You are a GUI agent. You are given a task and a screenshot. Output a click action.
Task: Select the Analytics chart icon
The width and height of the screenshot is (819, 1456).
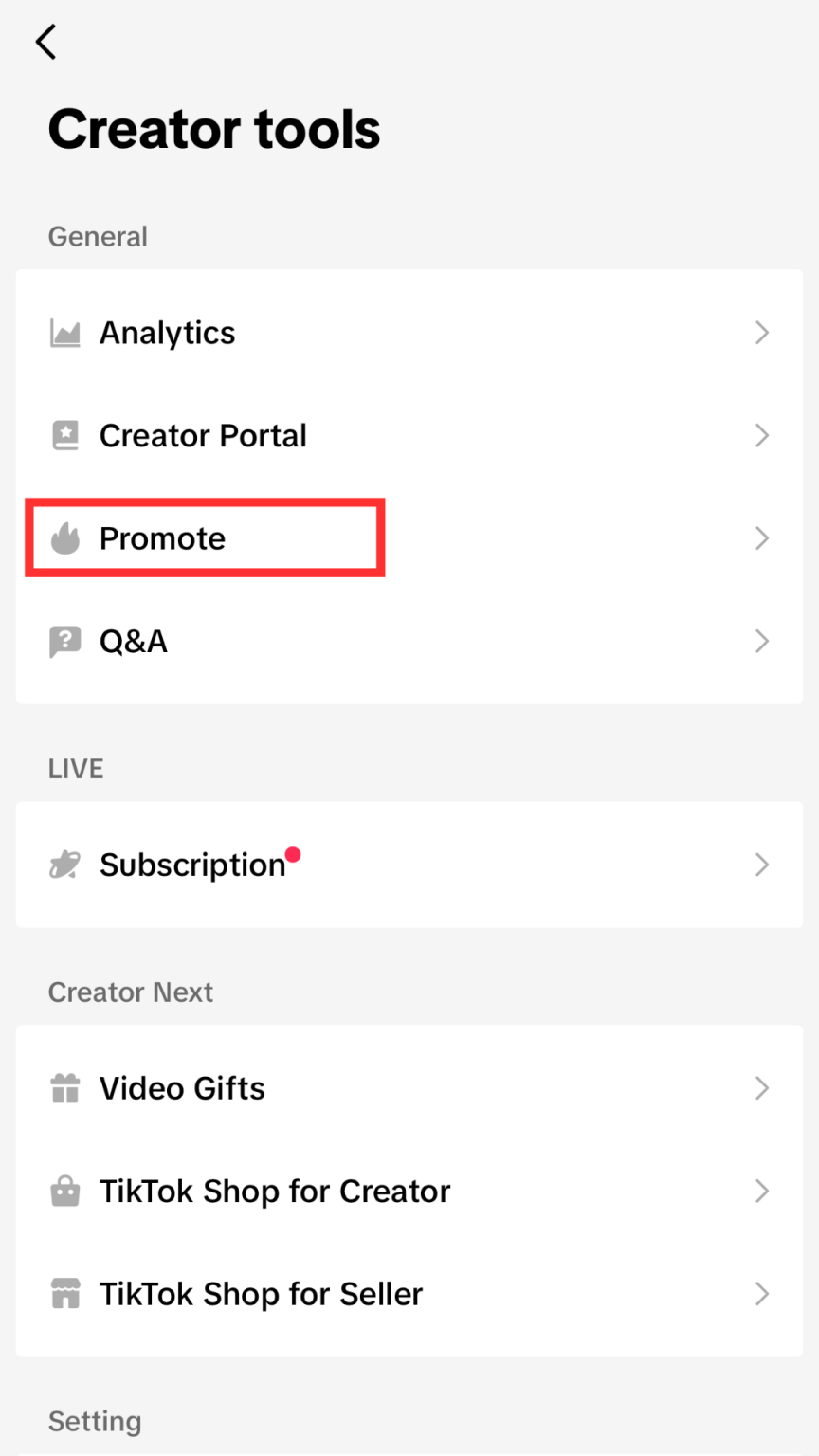click(x=64, y=332)
